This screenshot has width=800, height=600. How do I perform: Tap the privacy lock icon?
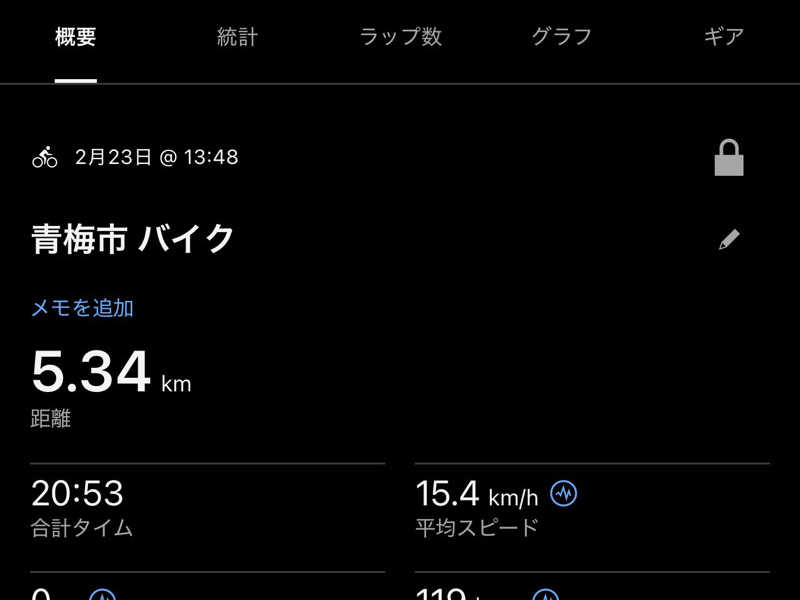729,158
